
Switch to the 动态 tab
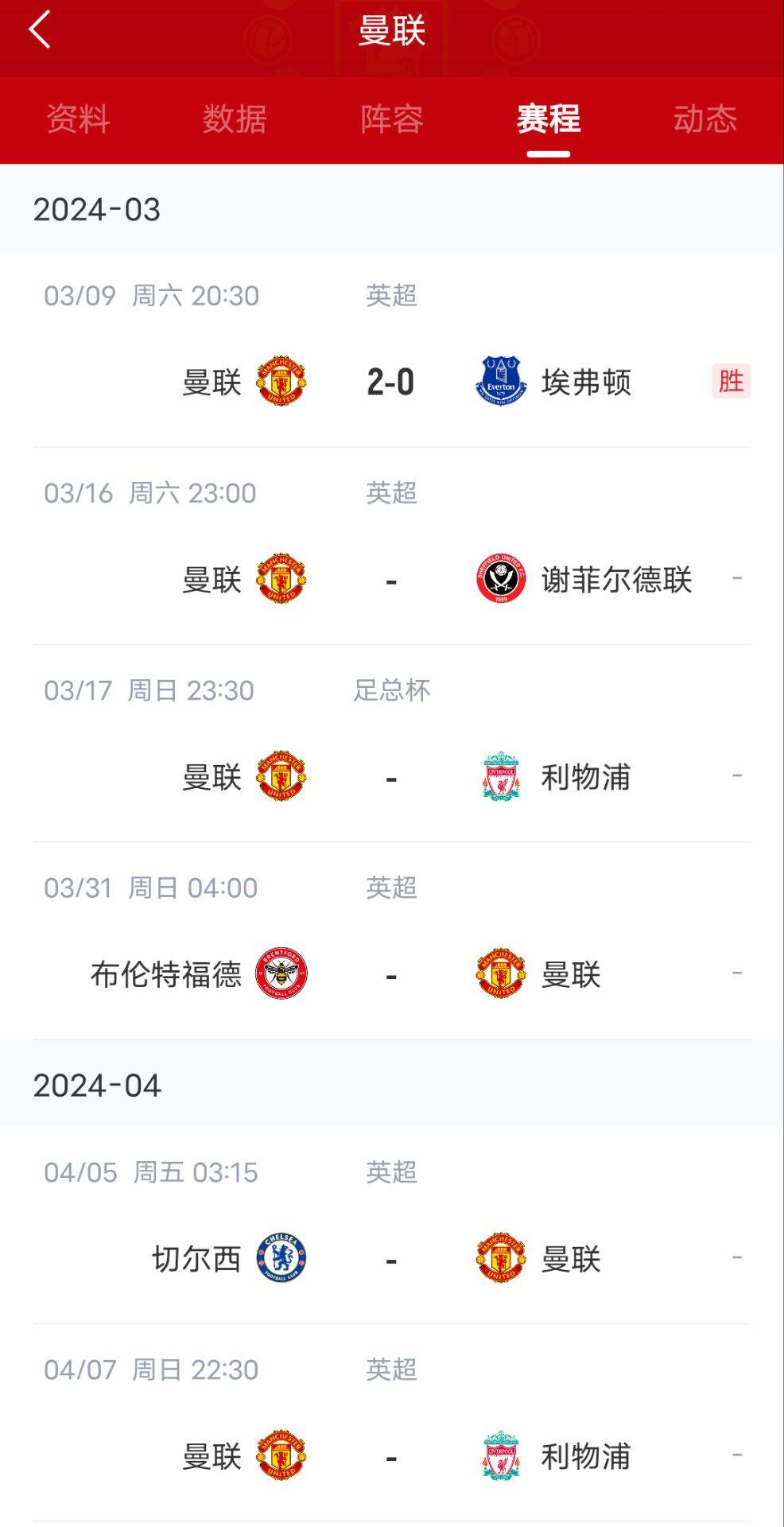[x=704, y=119]
